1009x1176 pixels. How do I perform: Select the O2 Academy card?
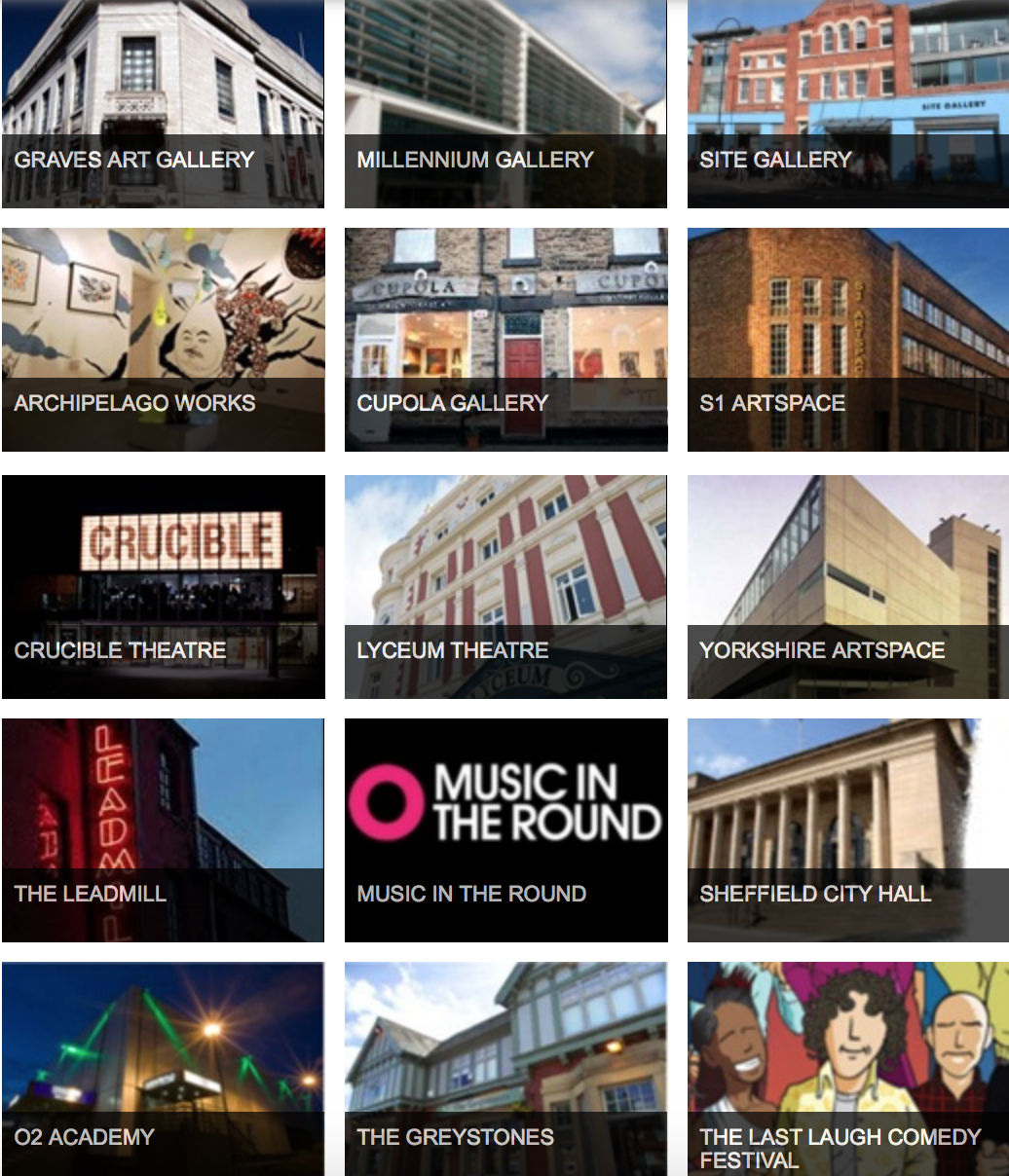(163, 1068)
